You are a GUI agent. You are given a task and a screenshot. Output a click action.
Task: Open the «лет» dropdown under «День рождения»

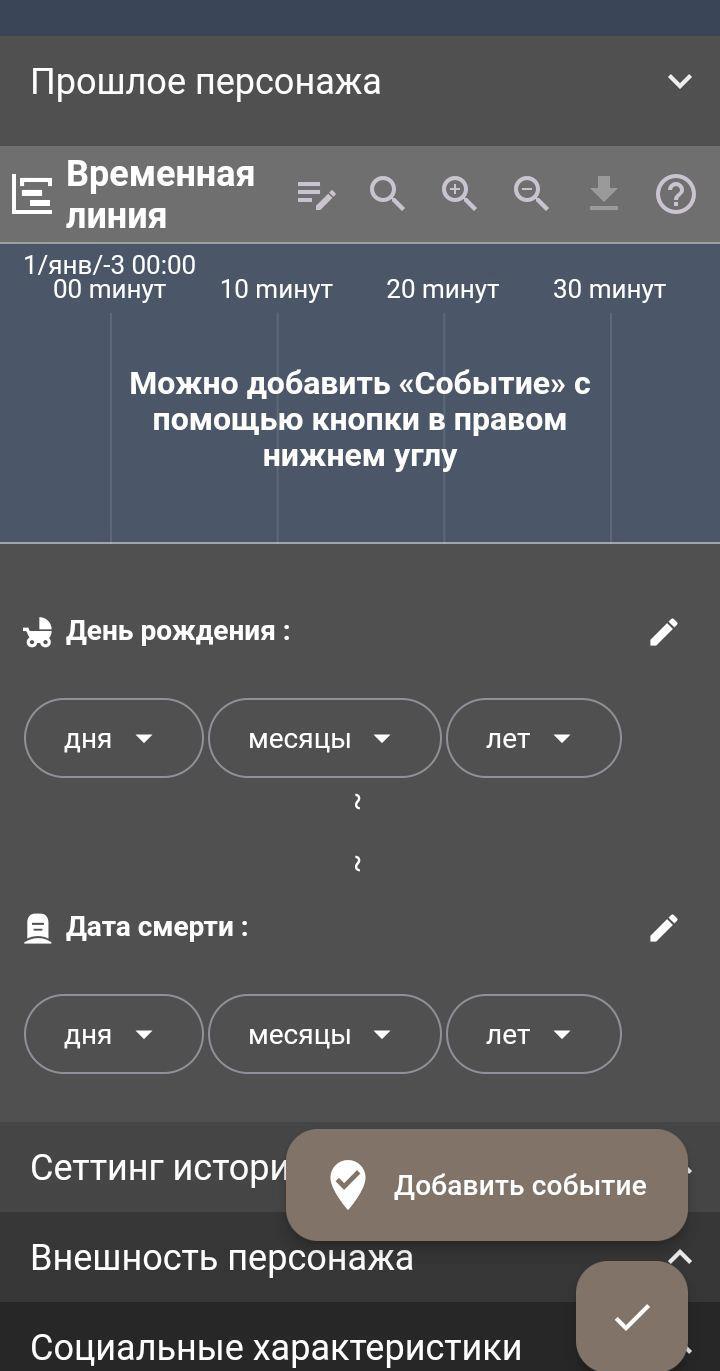[x=533, y=739]
